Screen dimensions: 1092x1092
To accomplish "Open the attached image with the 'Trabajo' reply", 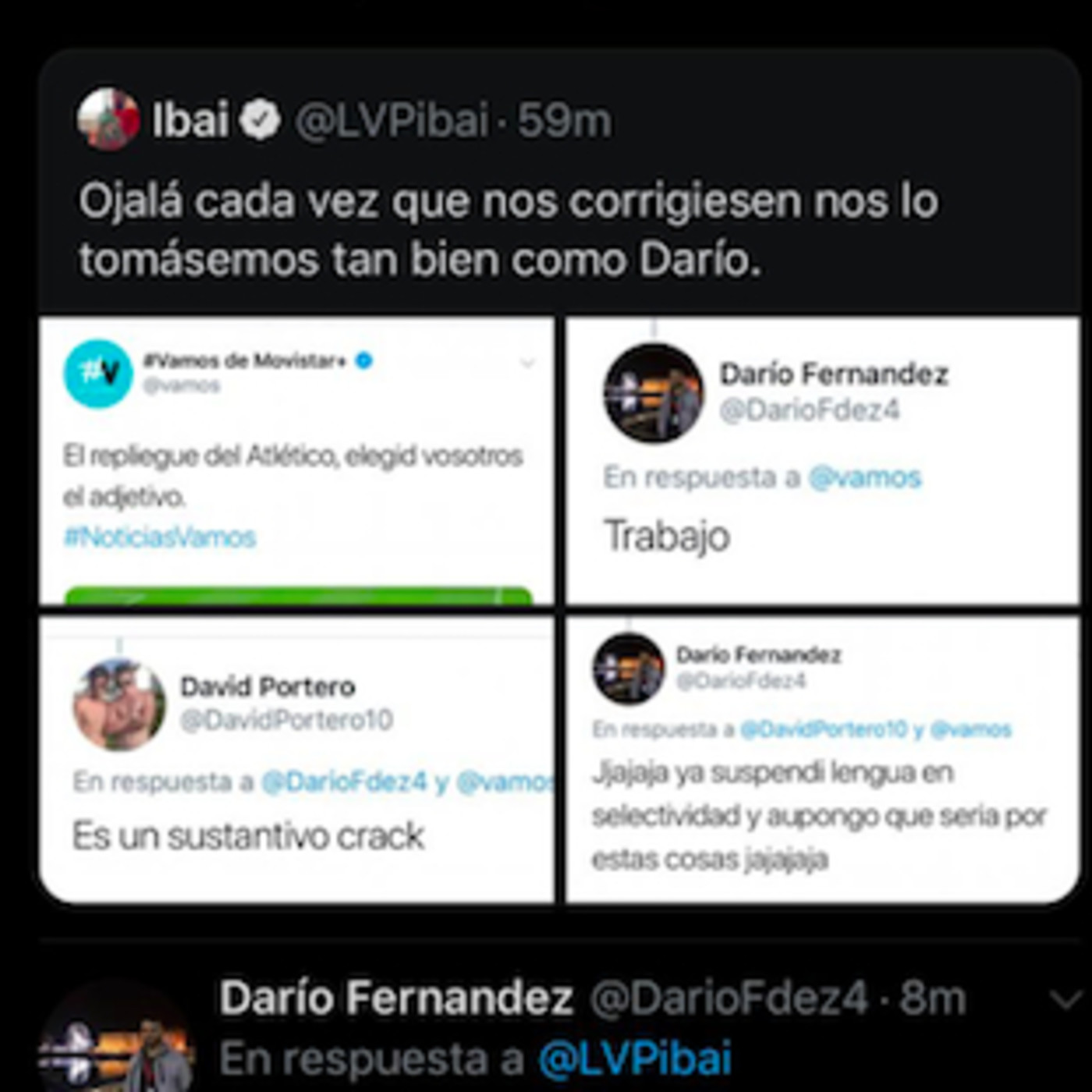I will tap(823, 460).
